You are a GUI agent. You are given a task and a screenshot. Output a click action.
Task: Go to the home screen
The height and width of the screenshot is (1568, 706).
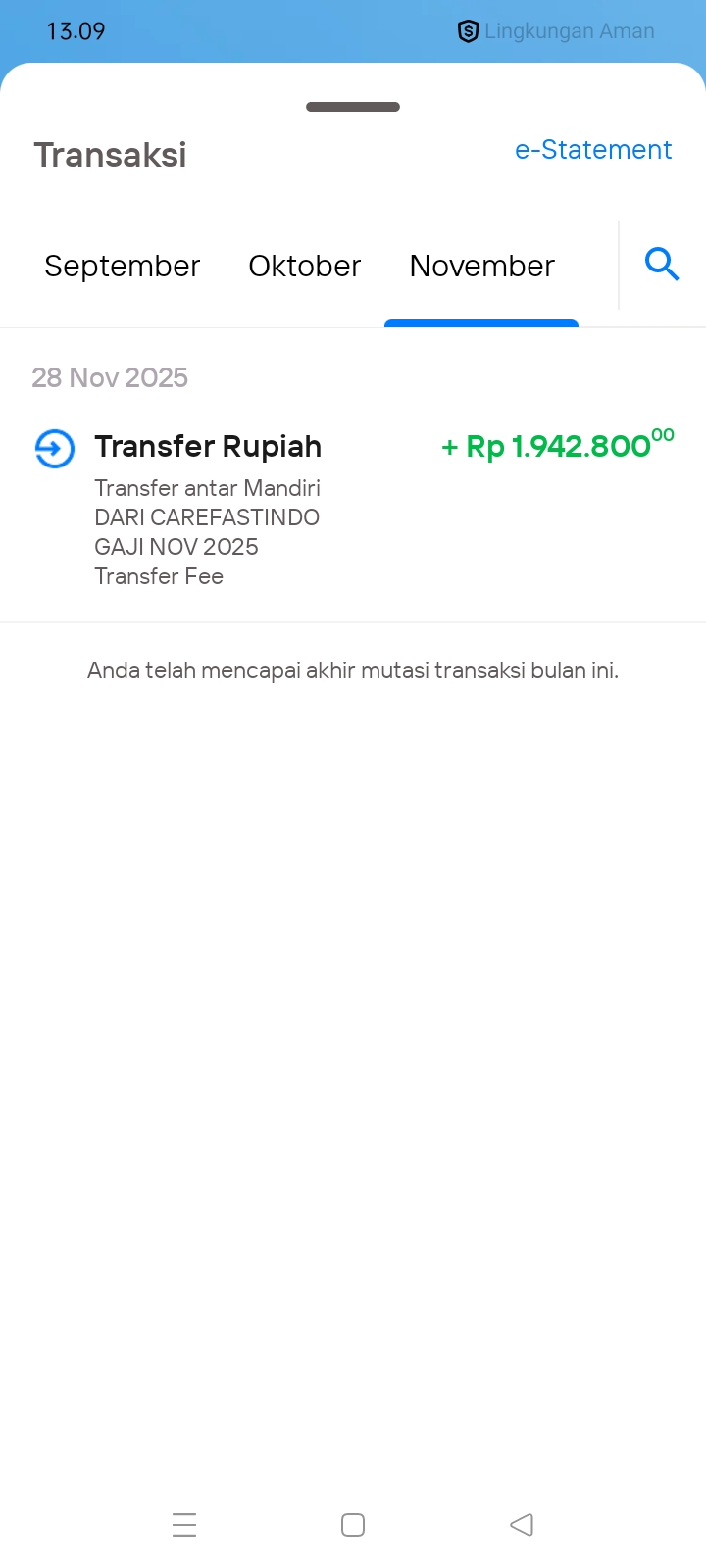coord(353,1525)
